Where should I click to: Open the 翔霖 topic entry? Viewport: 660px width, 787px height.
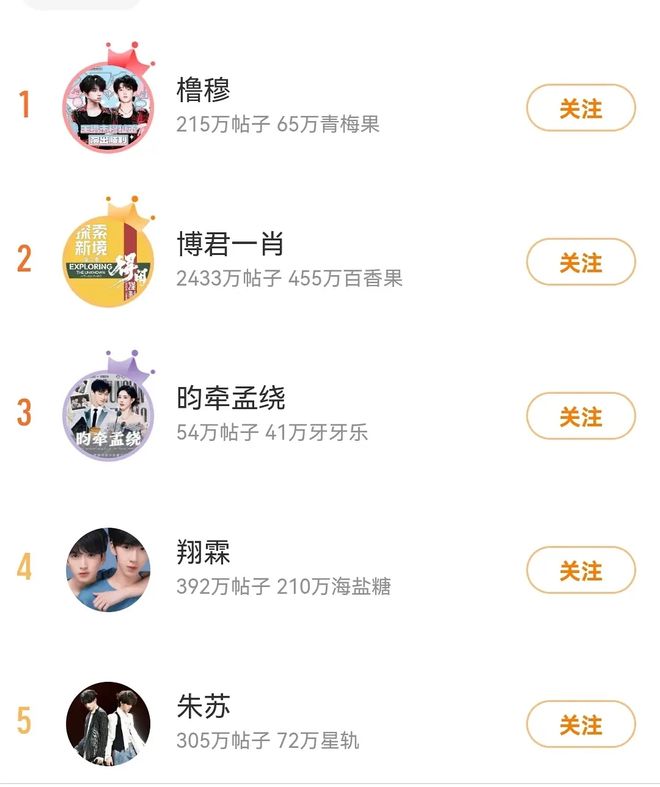click(x=204, y=552)
